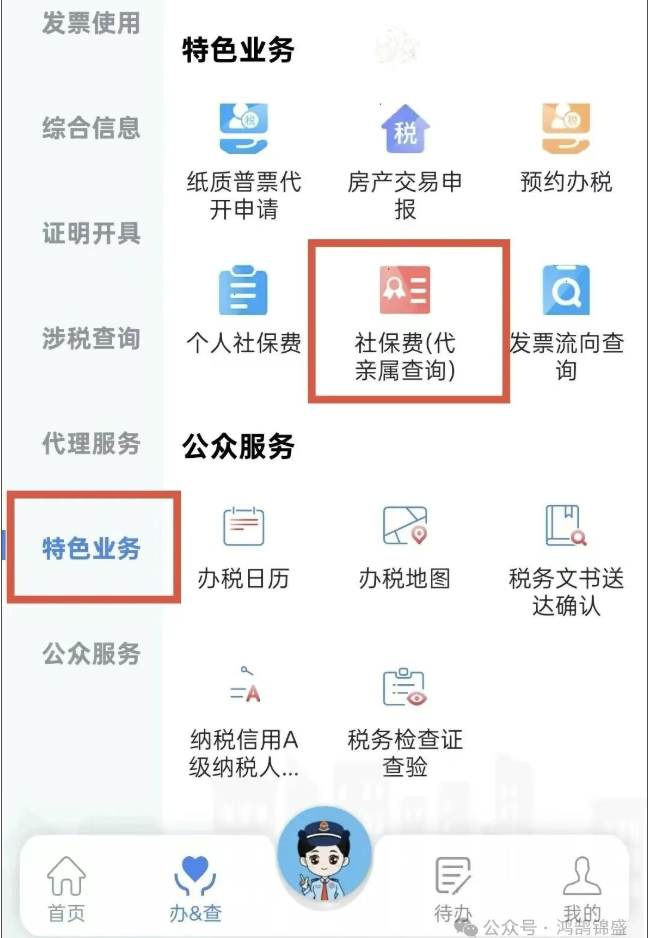Screen dimensions: 648x938
Task: Switch to 发票使用 category
Action: pos(91,23)
